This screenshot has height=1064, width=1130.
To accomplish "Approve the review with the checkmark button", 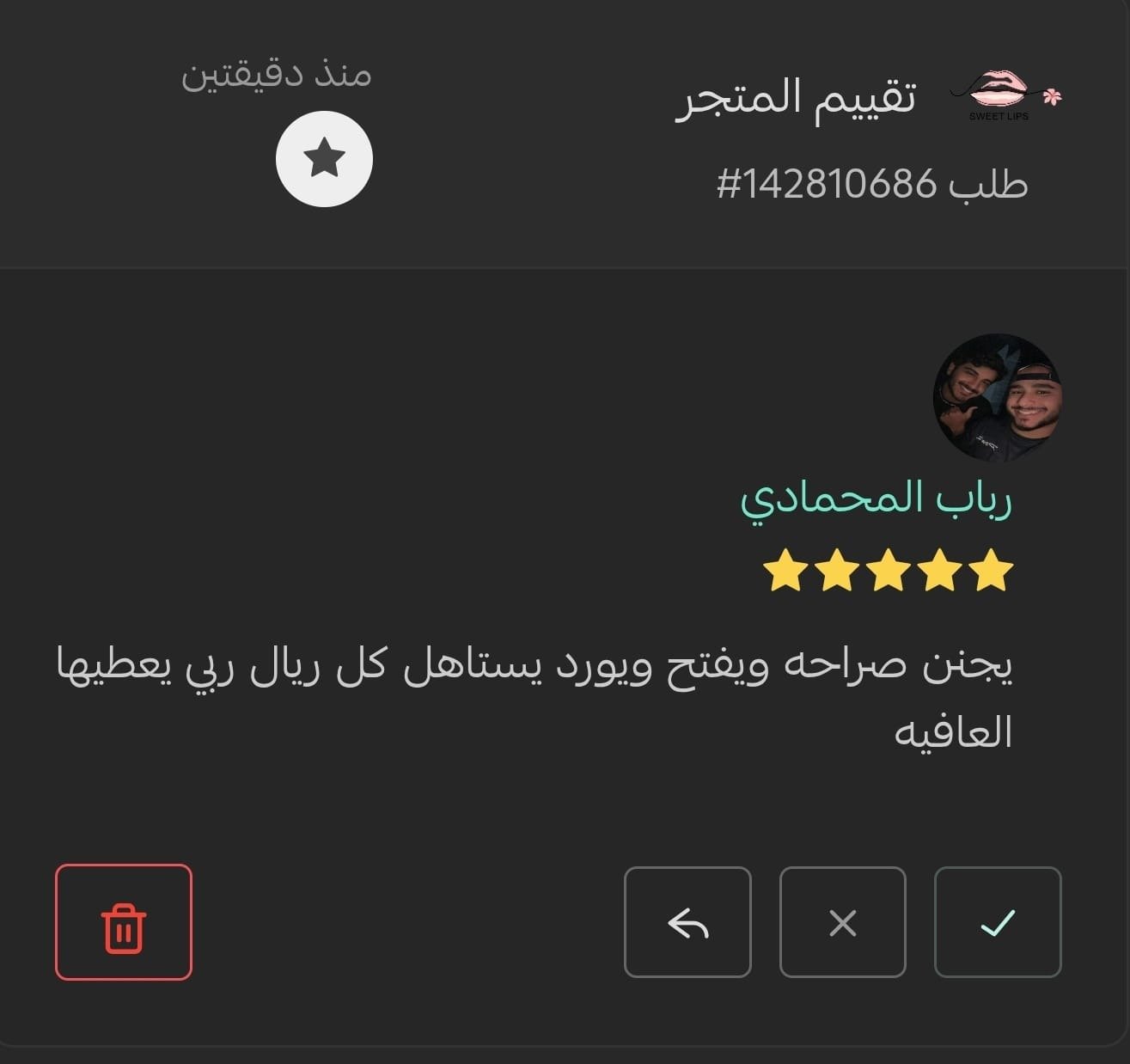I will pos(998,922).
